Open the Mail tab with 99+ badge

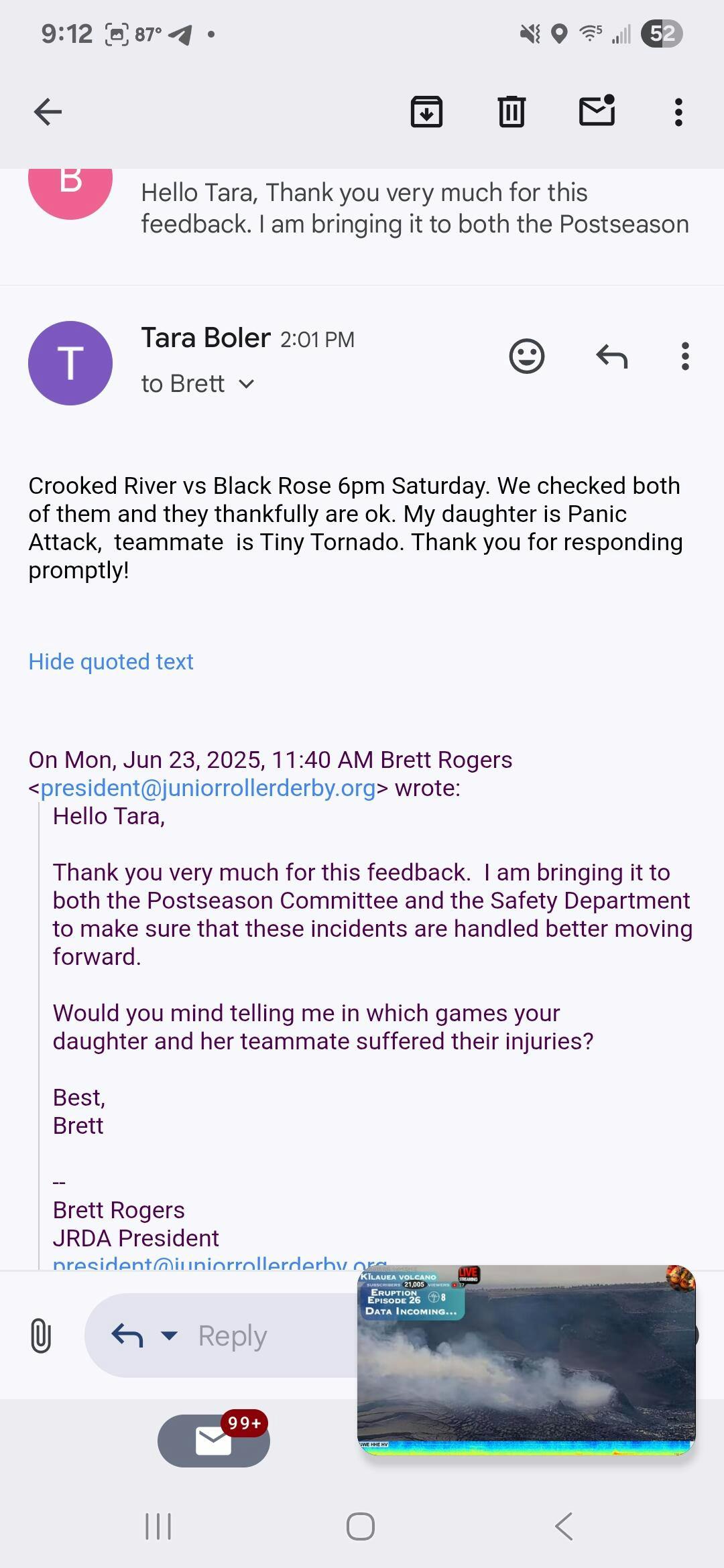coord(213,1441)
